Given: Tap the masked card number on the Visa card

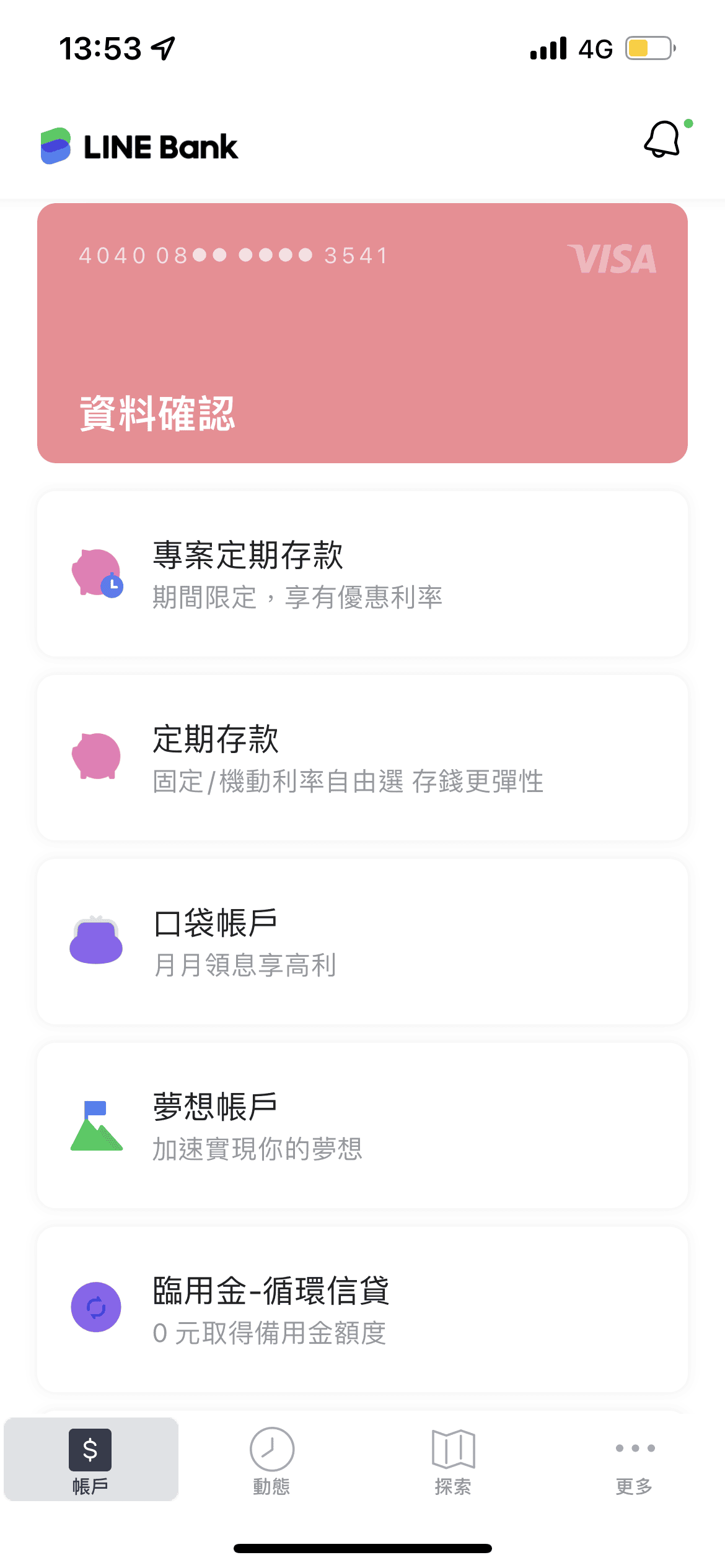Looking at the screenshot, I should click(232, 255).
